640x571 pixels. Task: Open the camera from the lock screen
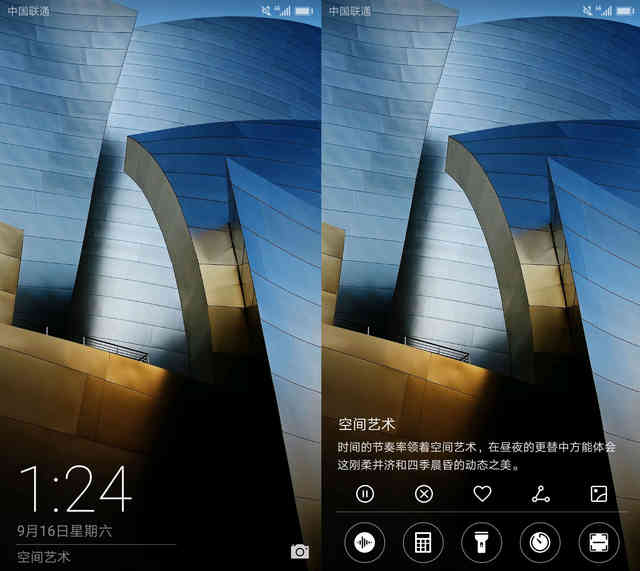pyautogui.click(x=299, y=551)
